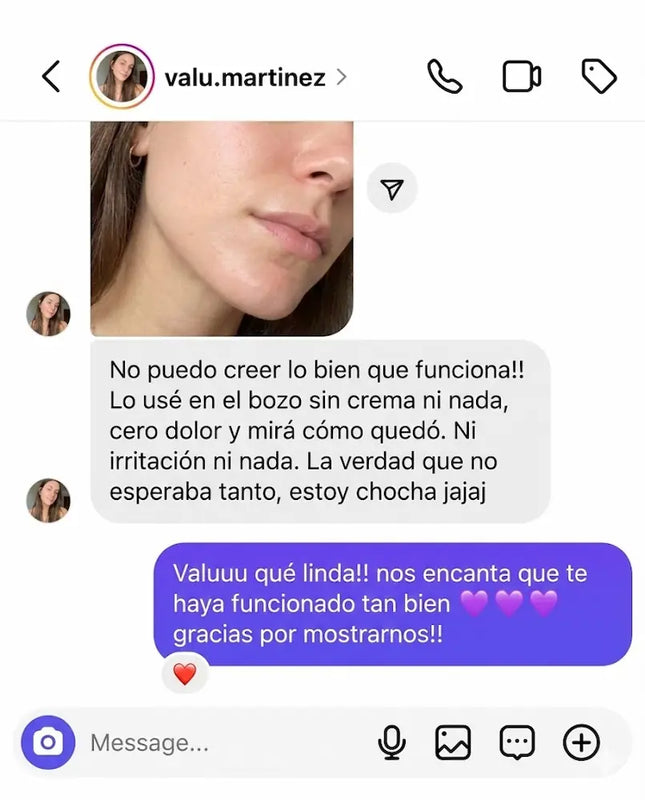Image resolution: width=645 pixels, height=800 pixels.
Task: Open more options with the plus icon
Action: pos(581,743)
